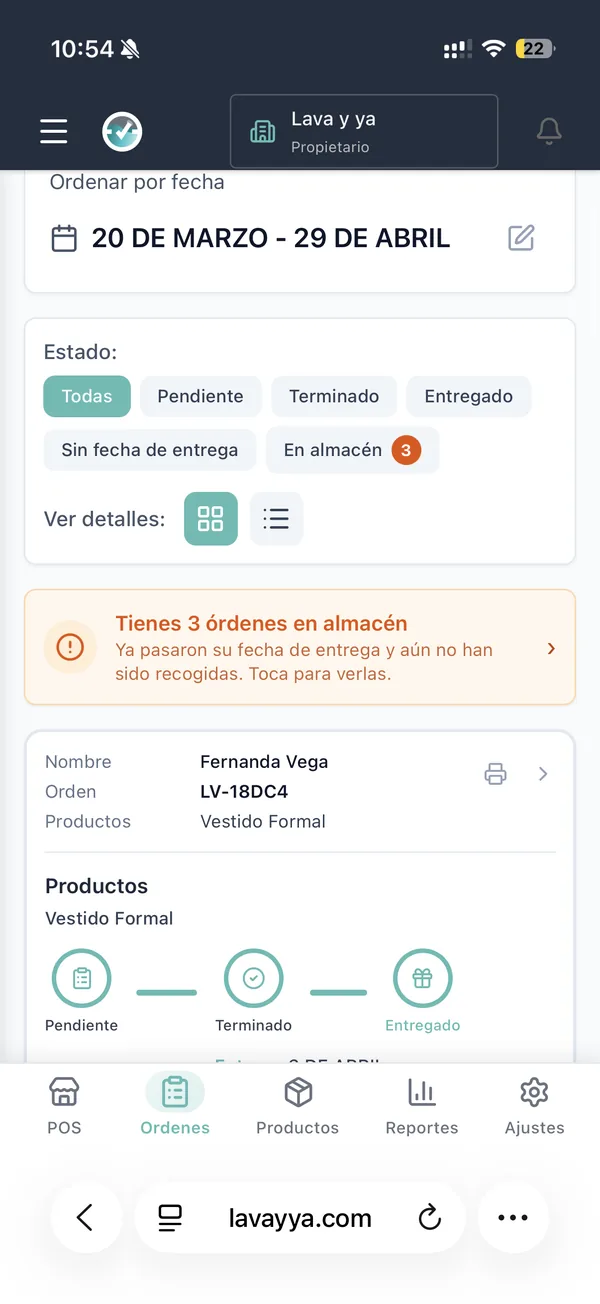
Task: Open order LV-18DC4 details
Action: click(x=543, y=773)
